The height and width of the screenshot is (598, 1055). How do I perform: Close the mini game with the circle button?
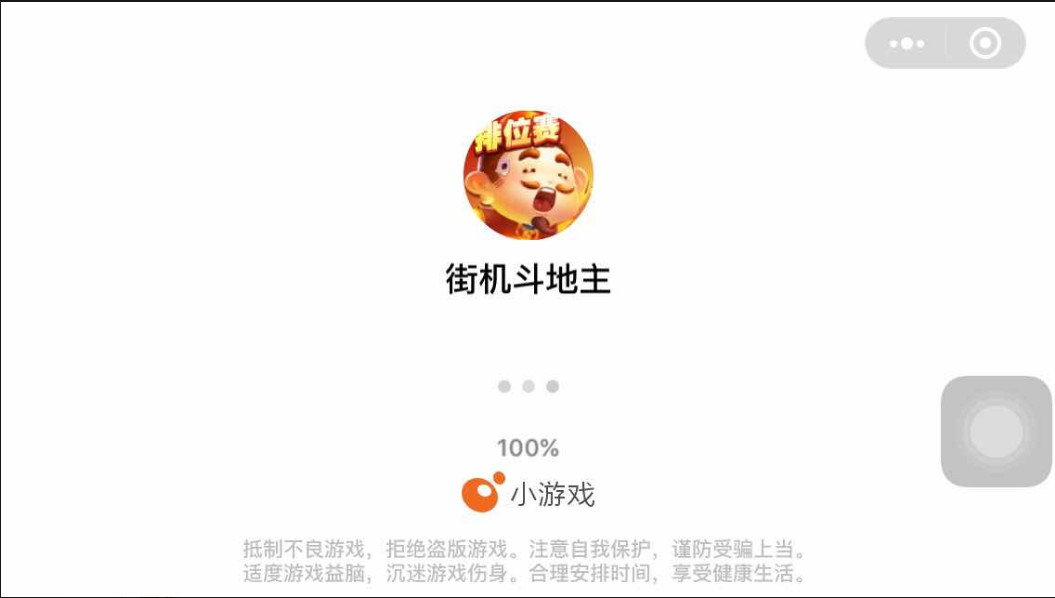pyautogui.click(x=985, y=44)
